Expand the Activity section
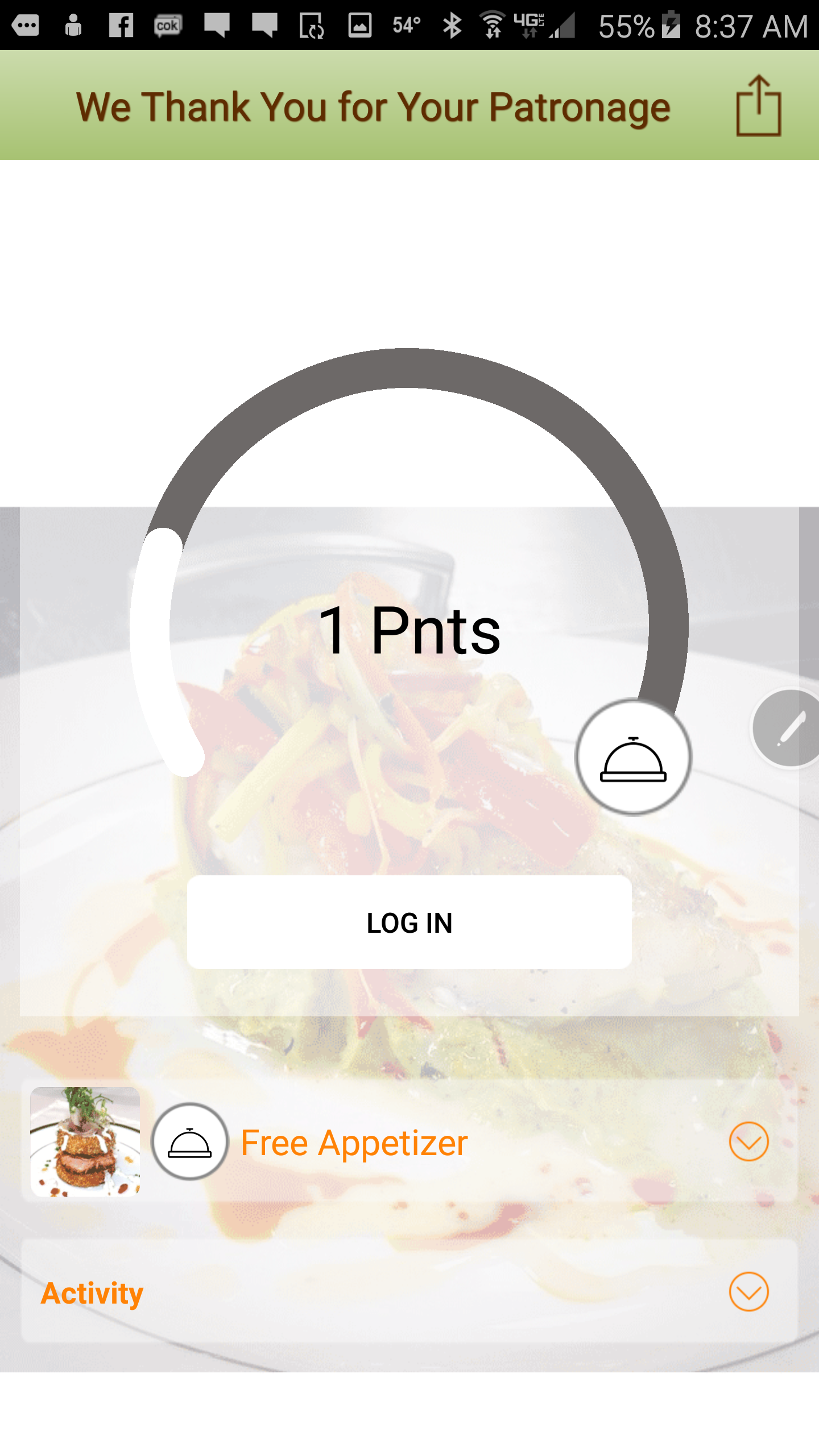Screen dimensions: 819x1456 point(748,1292)
